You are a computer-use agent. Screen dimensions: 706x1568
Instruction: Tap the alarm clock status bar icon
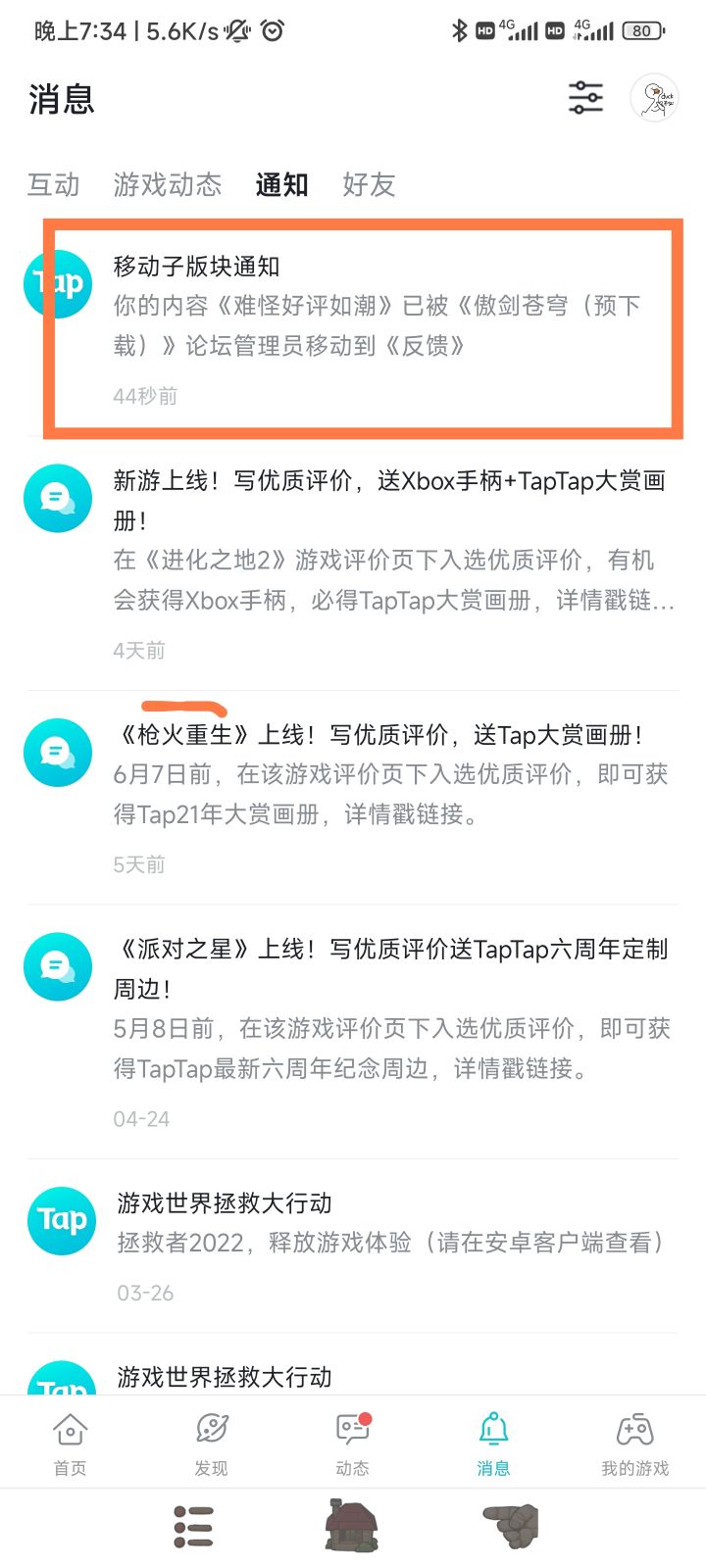tap(273, 30)
